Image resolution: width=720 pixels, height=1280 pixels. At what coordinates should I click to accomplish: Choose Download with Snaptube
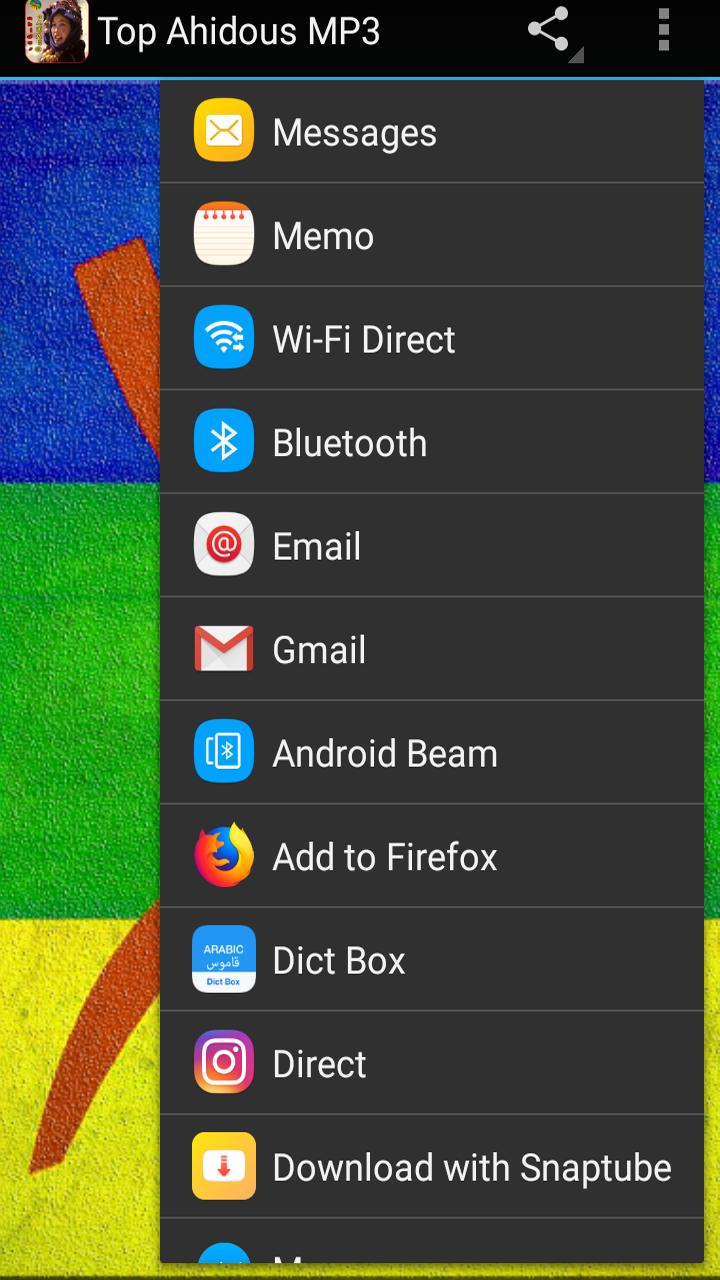click(432, 1168)
